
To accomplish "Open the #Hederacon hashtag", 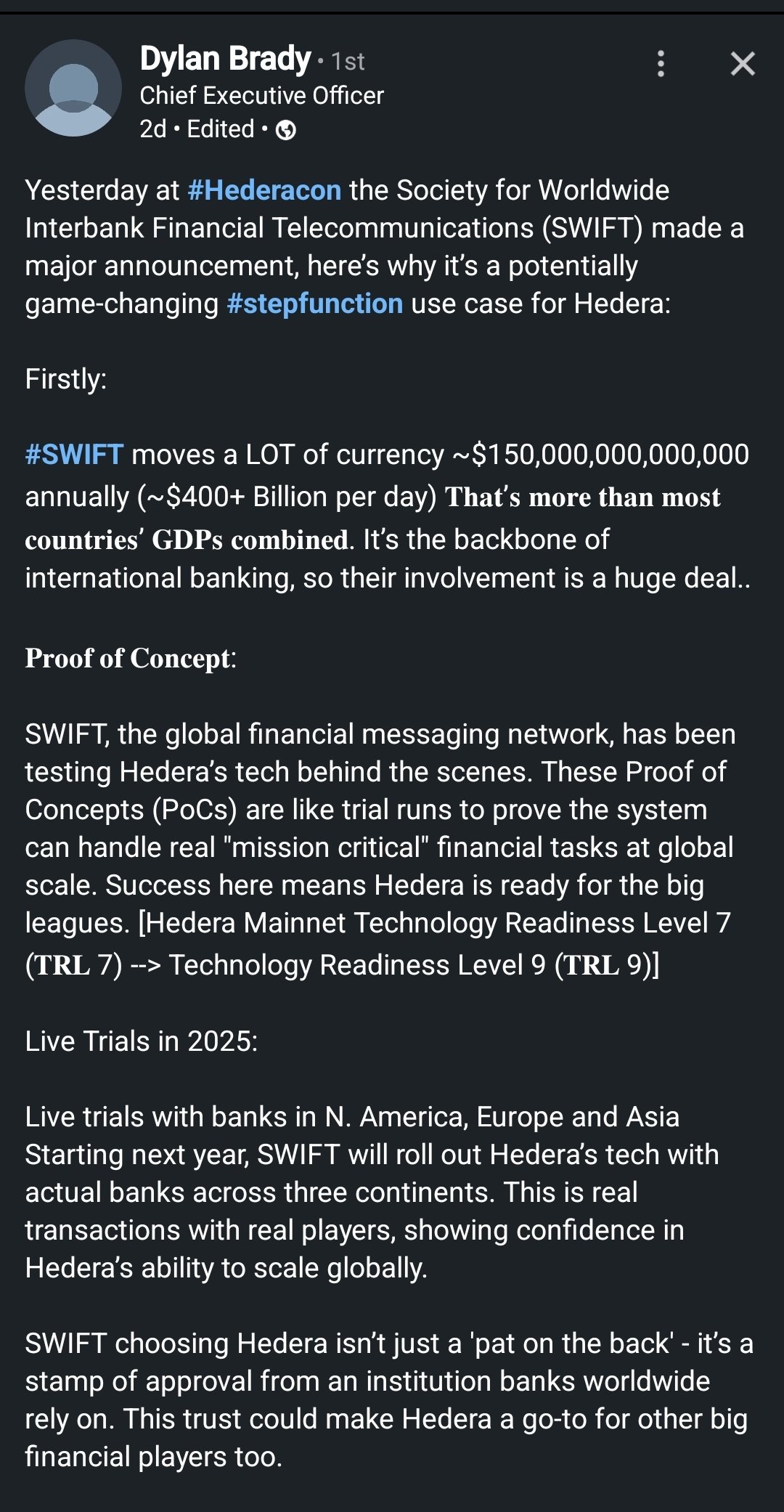I will 264,190.
